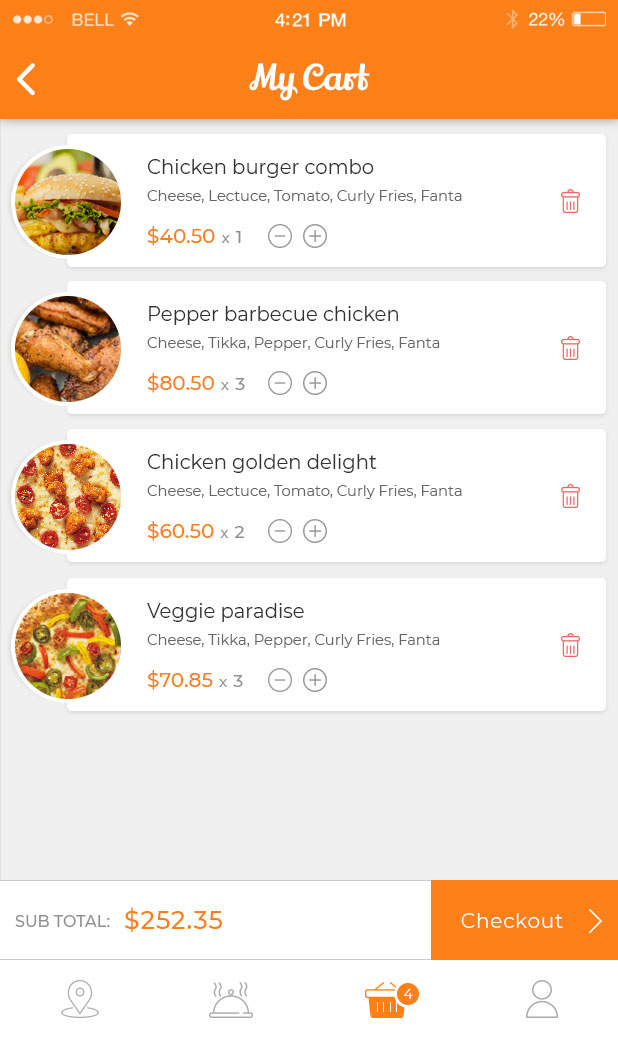Switch to the location pin tab
The image size is (618, 1040).
[80, 999]
